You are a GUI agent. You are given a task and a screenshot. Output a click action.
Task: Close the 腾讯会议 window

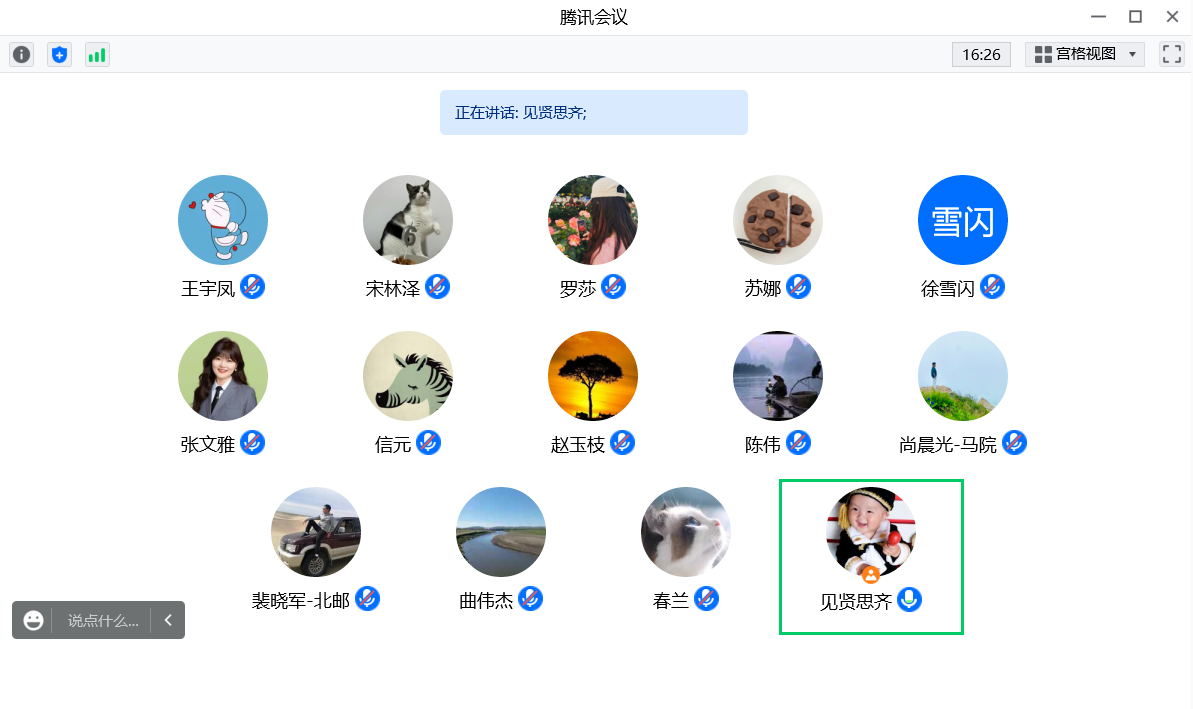(x=1172, y=17)
